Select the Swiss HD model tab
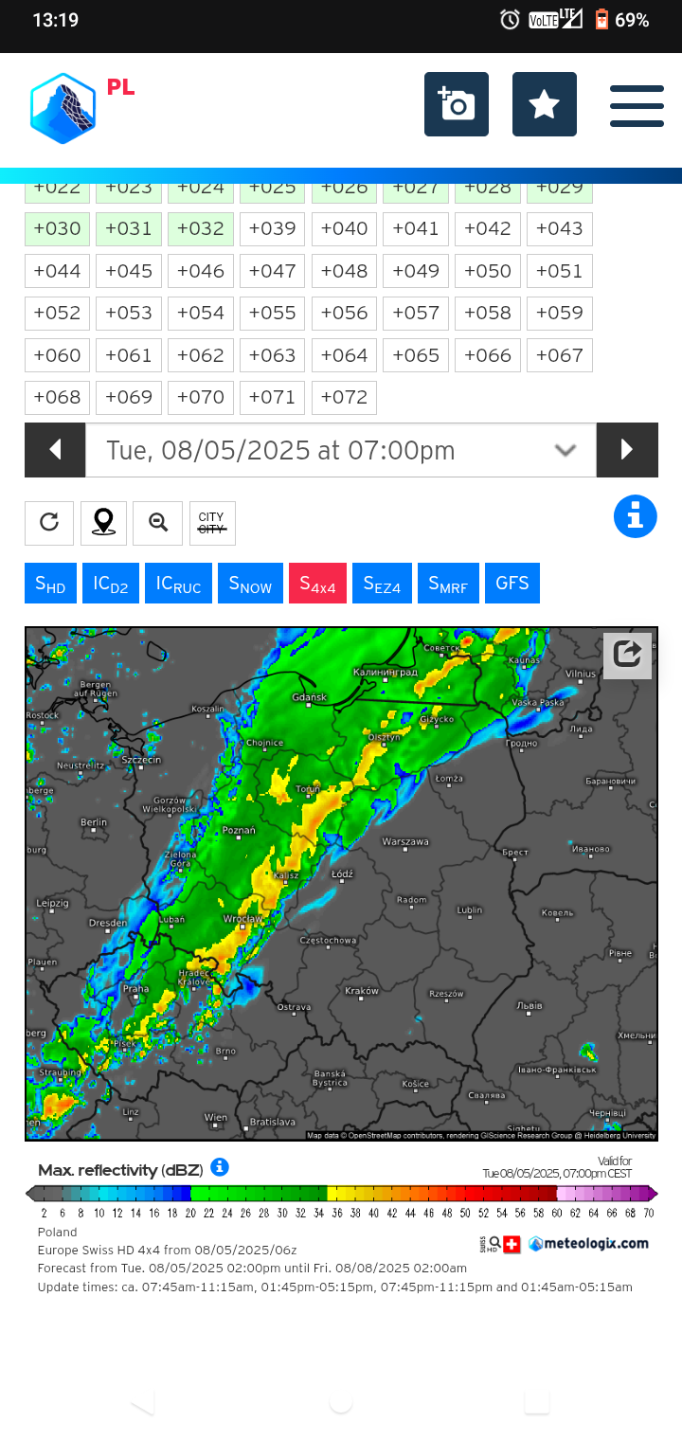682x1440 pixels. click(x=50, y=584)
